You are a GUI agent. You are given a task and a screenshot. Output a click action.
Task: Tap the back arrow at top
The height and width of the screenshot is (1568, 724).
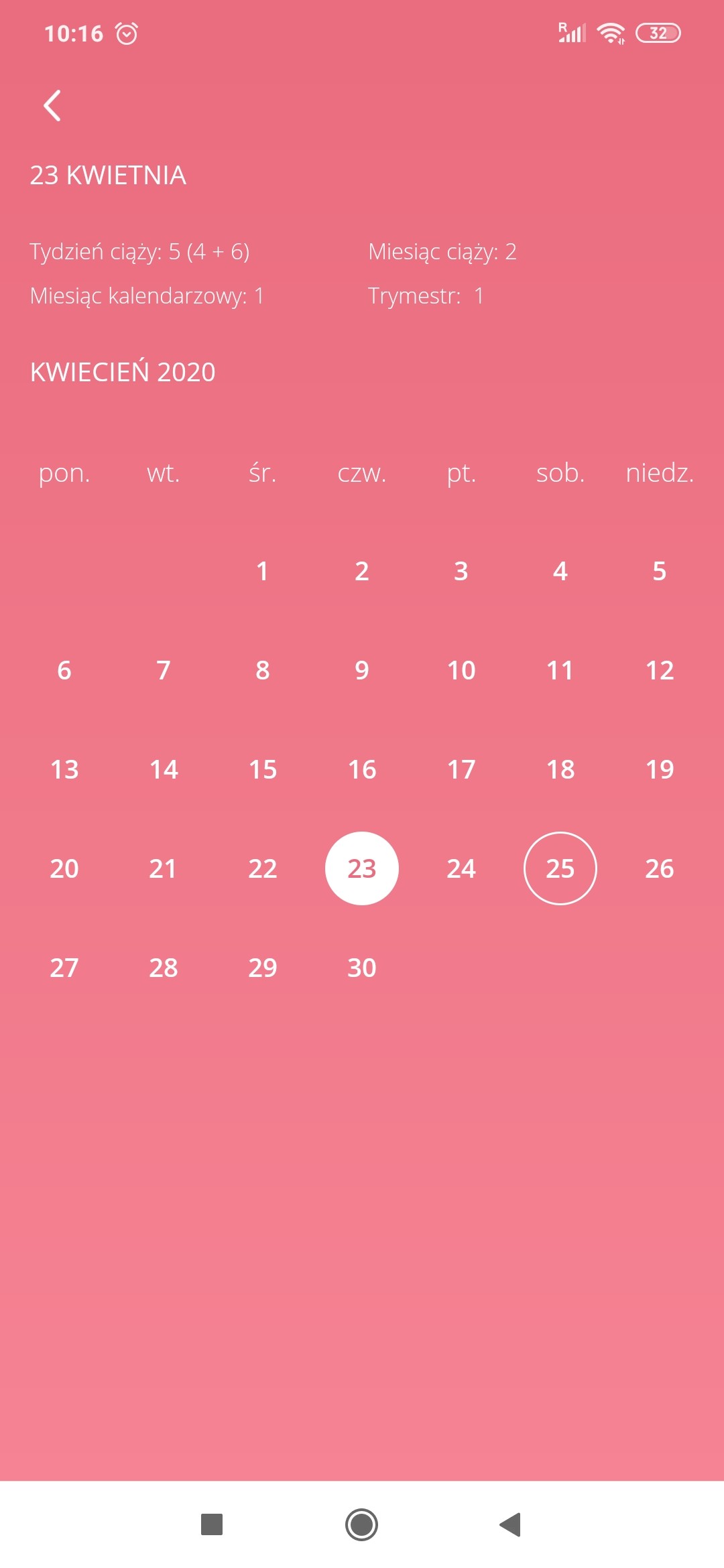(52, 106)
